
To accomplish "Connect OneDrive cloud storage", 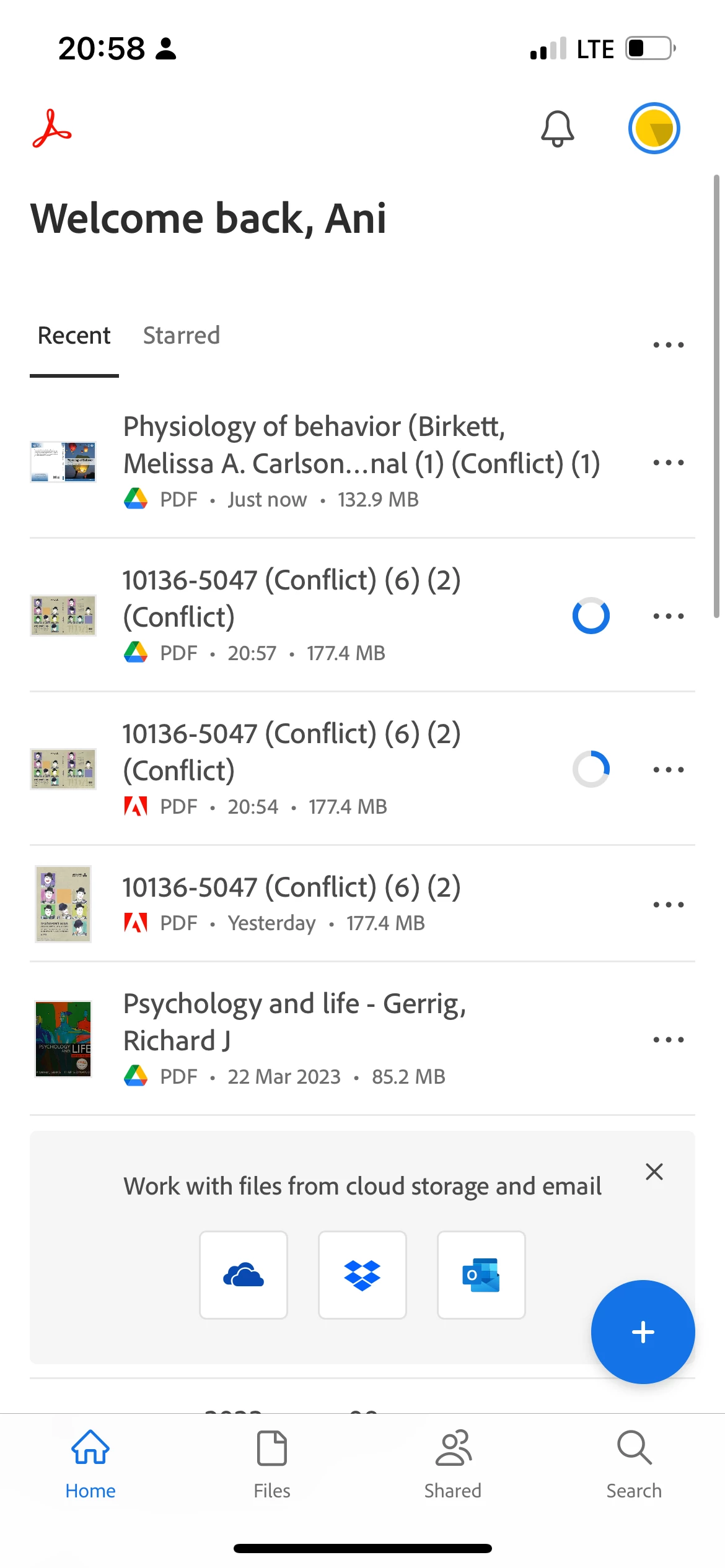I will pyautogui.click(x=244, y=1275).
